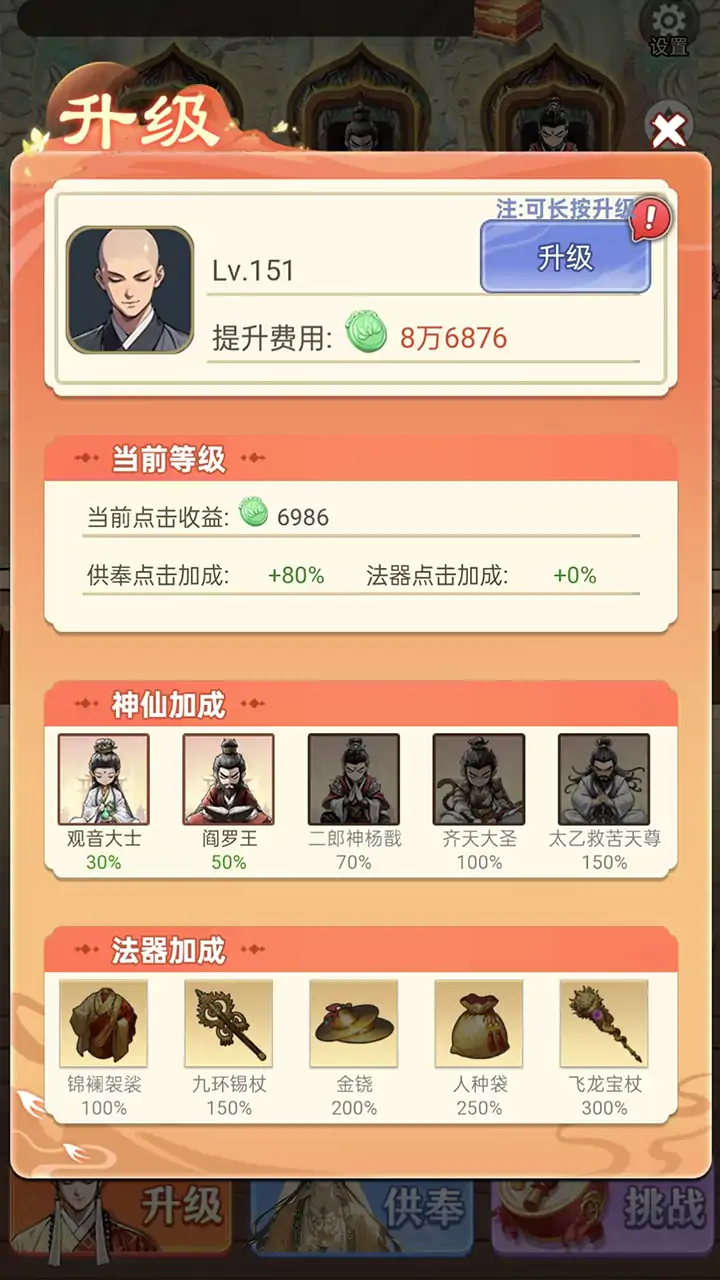Close the 升级 upgrade dialog
Image resolution: width=720 pixels, height=1280 pixels.
coord(668,128)
